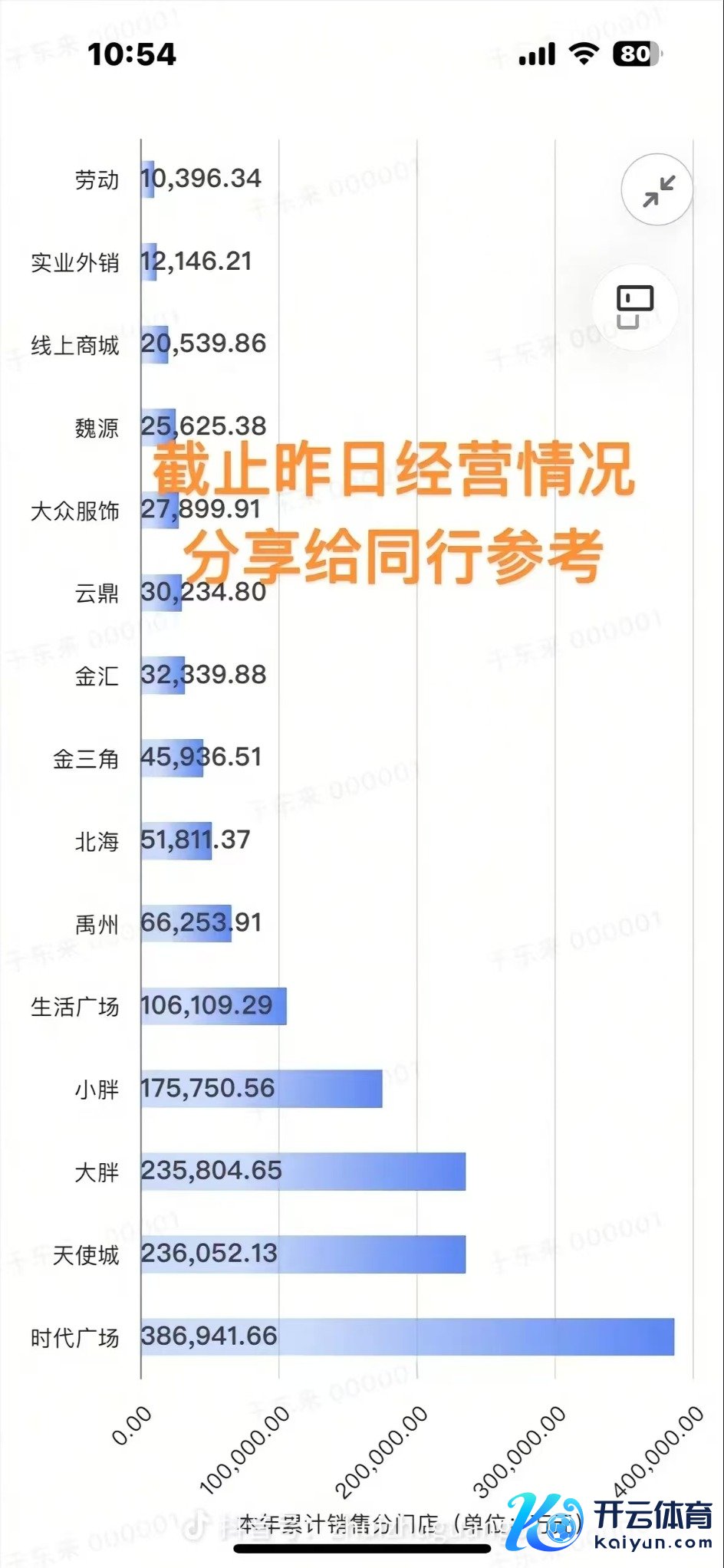The width and height of the screenshot is (724, 1568).
Task: Exit the fullscreen chart view
Action: pos(657,190)
